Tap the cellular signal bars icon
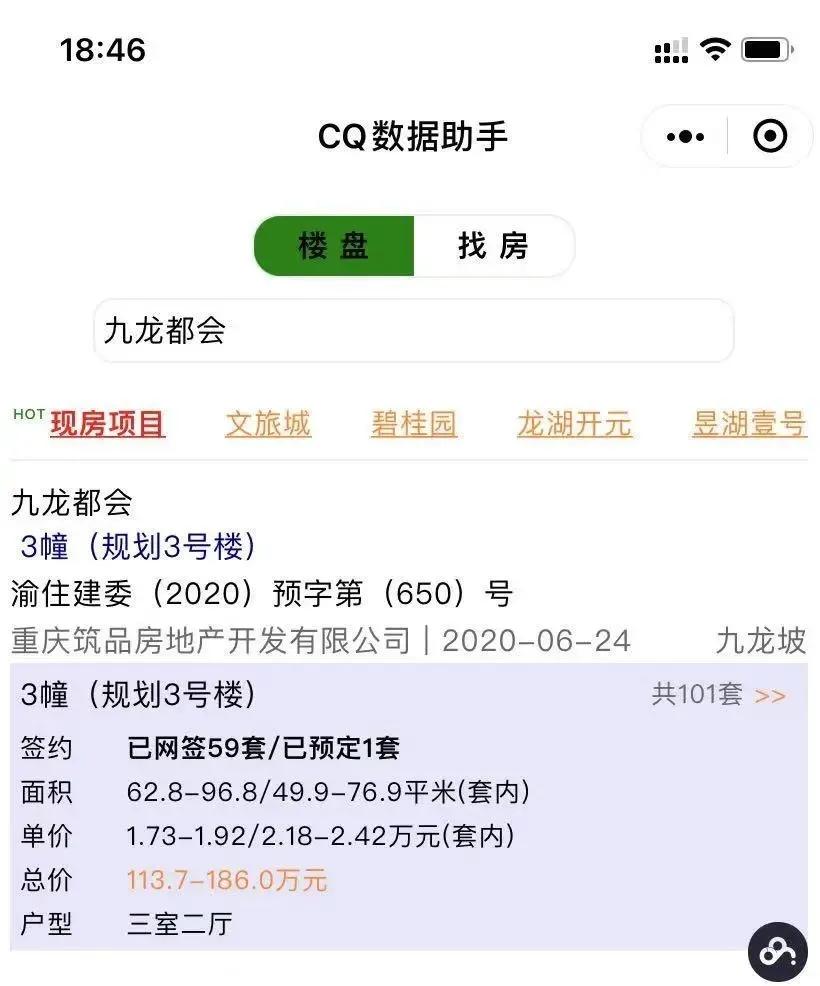Viewport: 820px width, 986px height. (x=671, y=47)
